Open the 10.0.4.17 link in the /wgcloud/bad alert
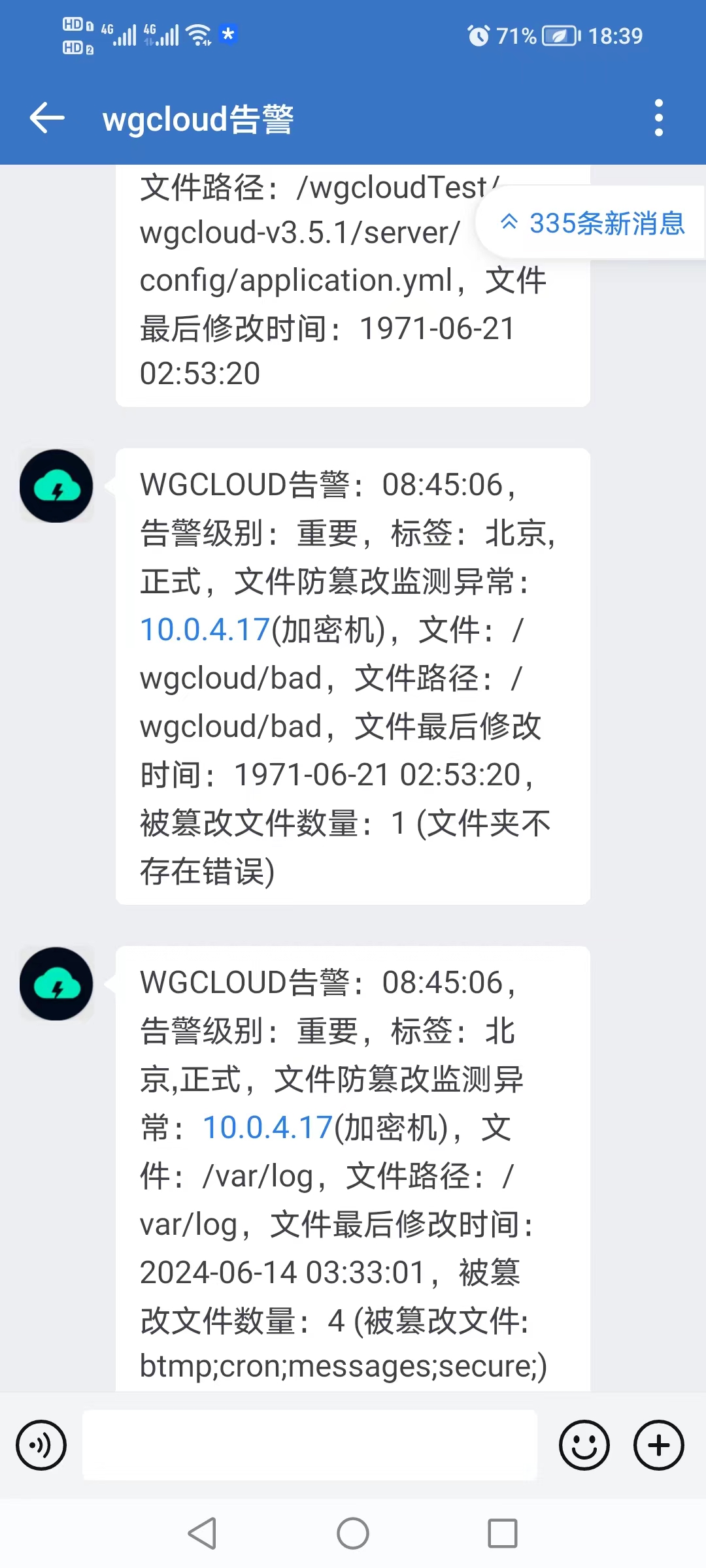Screen dimensions: 706x1568 tap(205, 630)
